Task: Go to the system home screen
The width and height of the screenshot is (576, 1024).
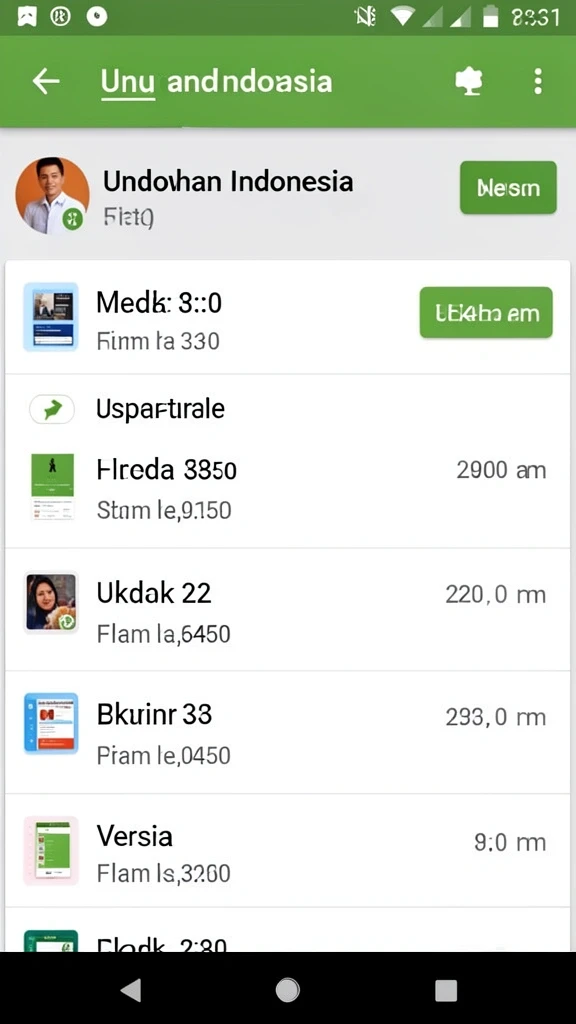Action: pos(287,990)
